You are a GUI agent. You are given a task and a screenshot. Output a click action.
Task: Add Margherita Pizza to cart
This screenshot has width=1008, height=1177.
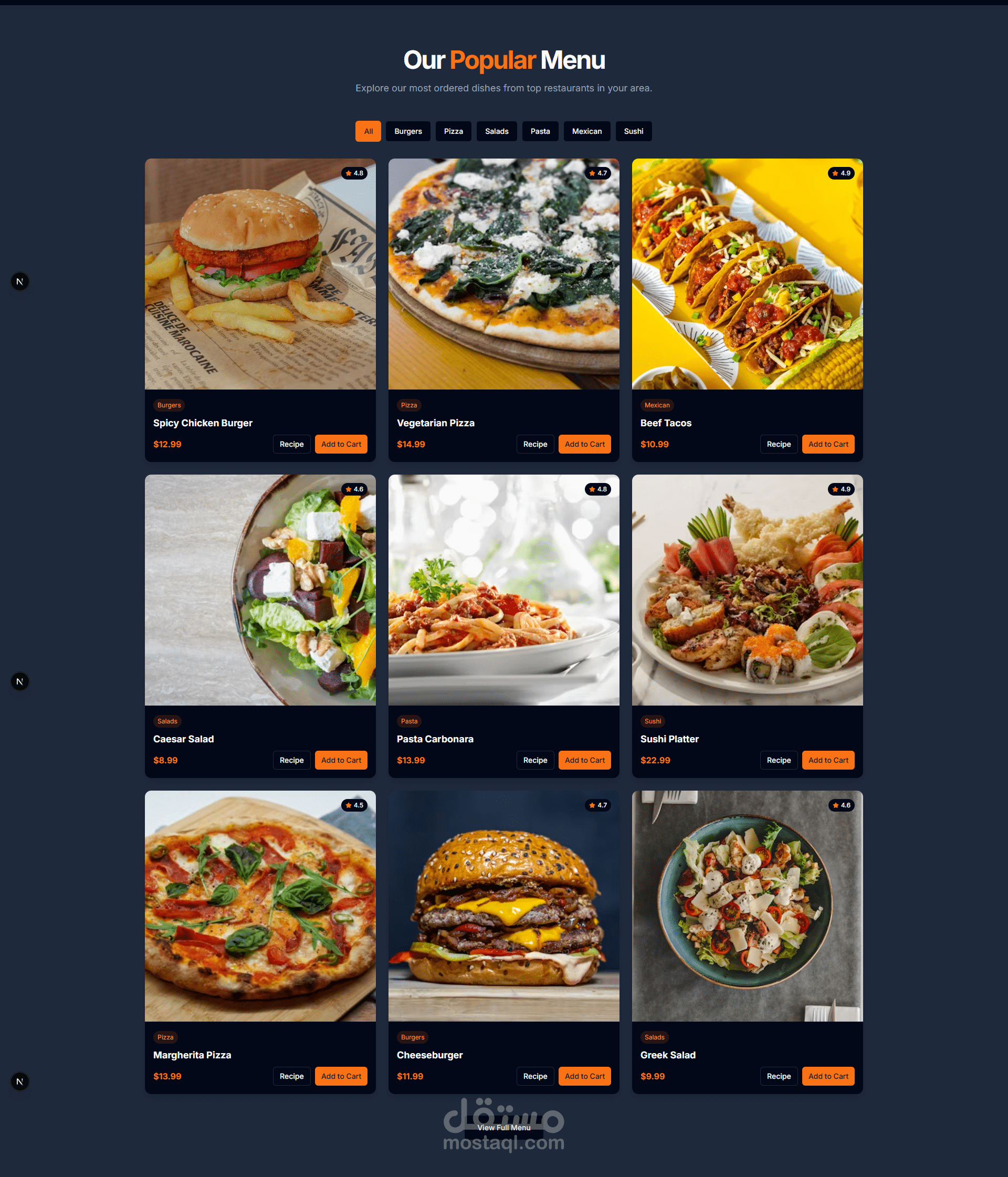(341, 1076)
